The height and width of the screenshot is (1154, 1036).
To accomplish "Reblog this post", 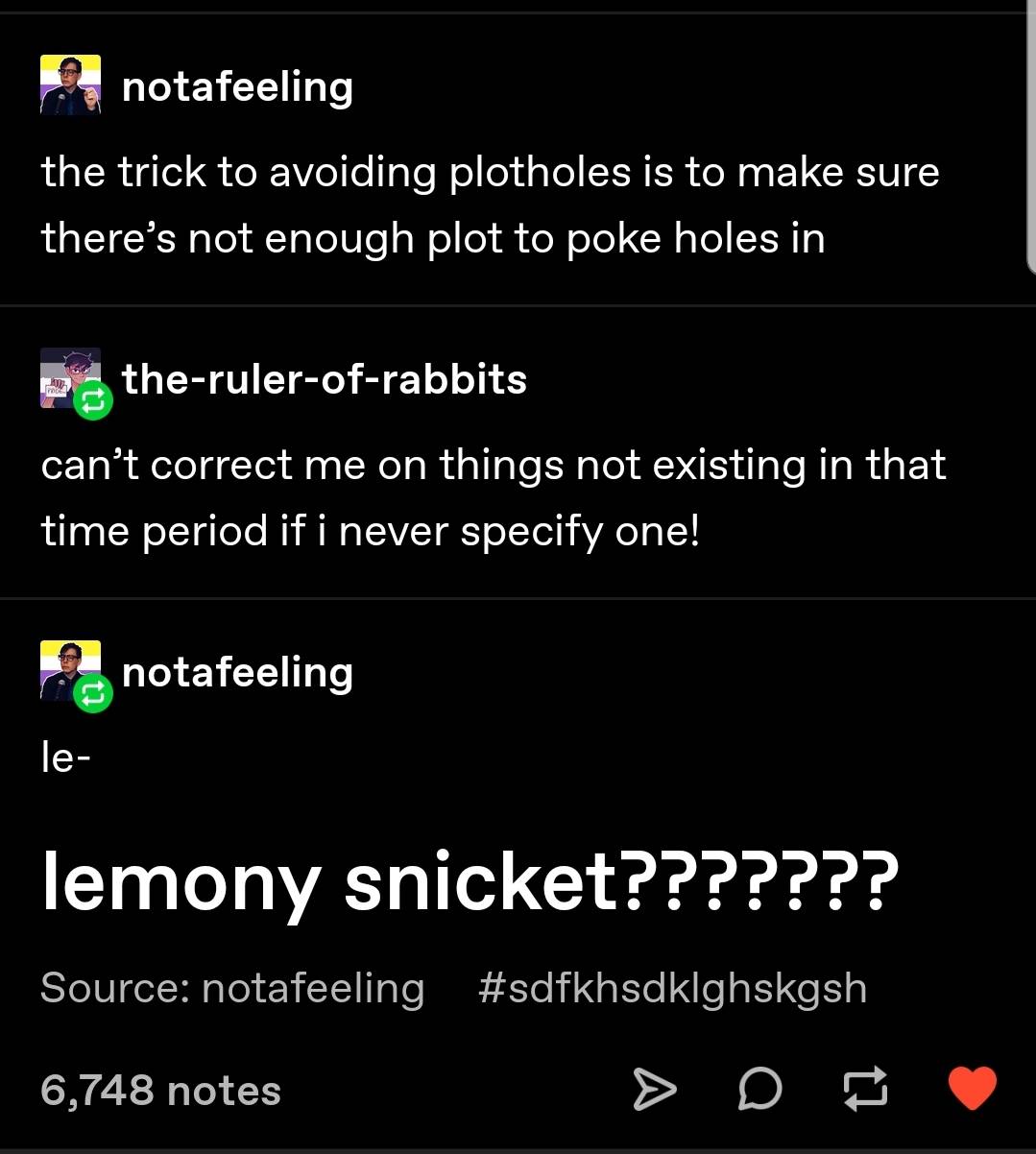I will point(864,1090).
